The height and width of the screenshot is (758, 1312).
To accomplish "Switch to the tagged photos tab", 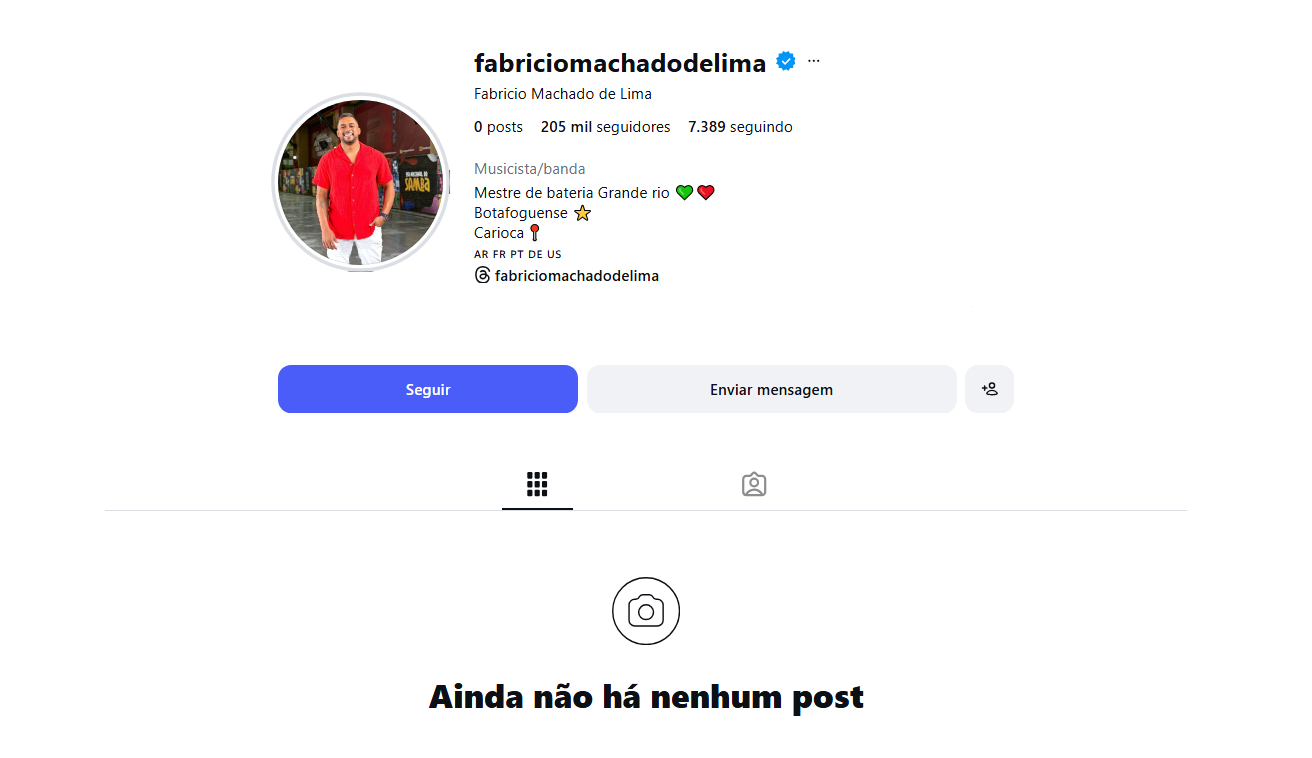I will (x=754, y=485).
